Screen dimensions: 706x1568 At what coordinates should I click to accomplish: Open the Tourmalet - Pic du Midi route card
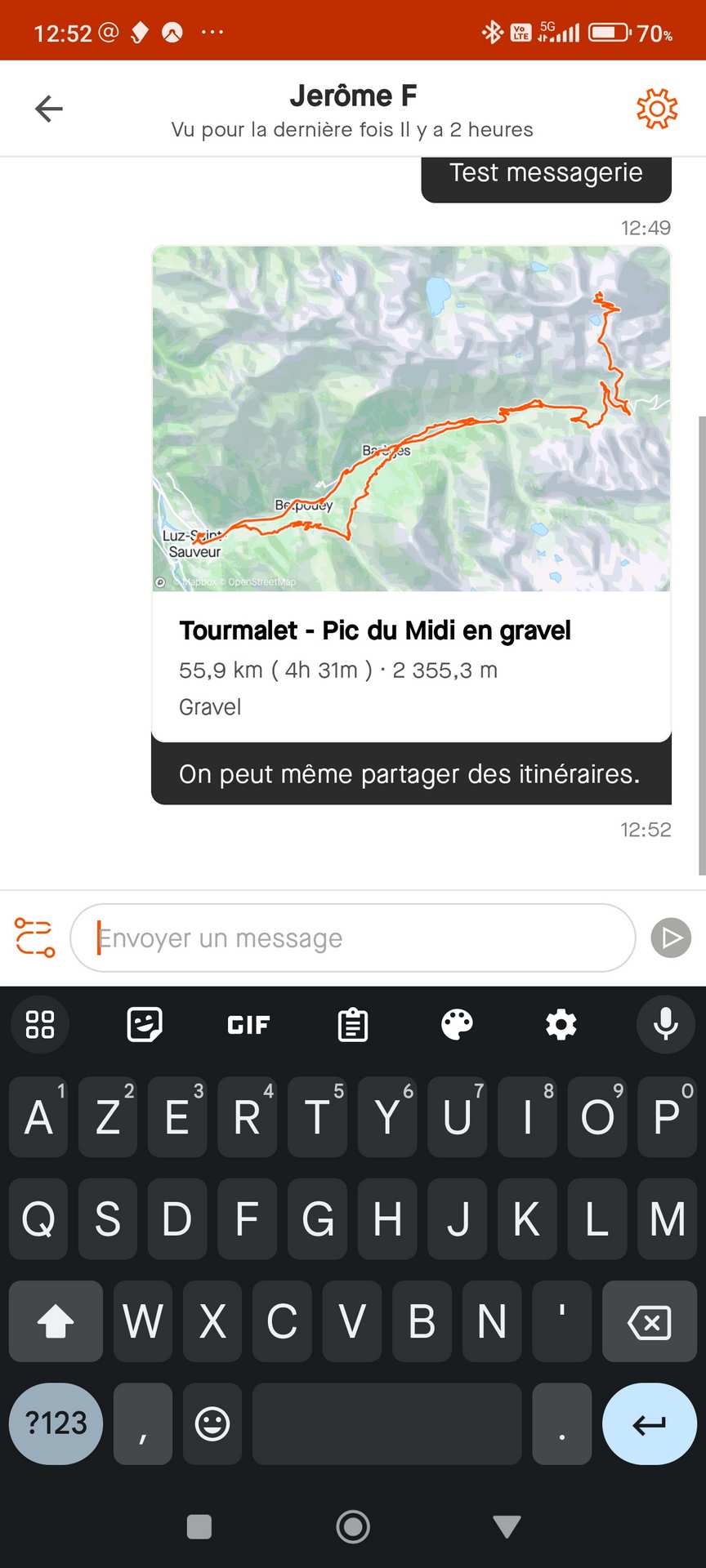[411, 493]
